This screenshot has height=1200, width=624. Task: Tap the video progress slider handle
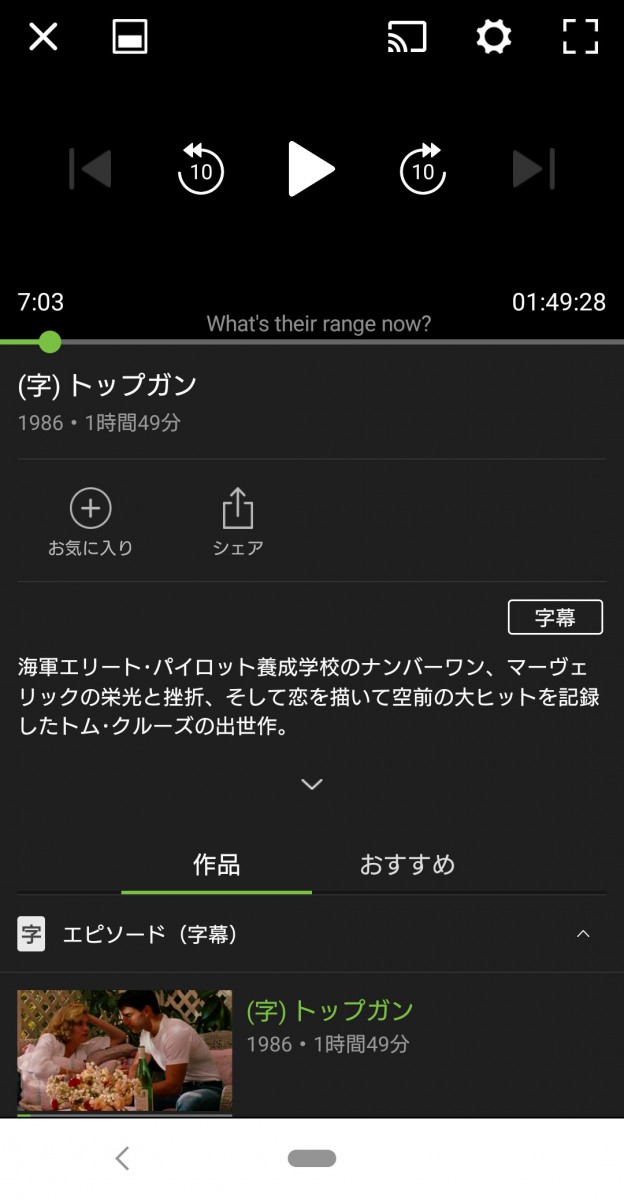[49, 342]
